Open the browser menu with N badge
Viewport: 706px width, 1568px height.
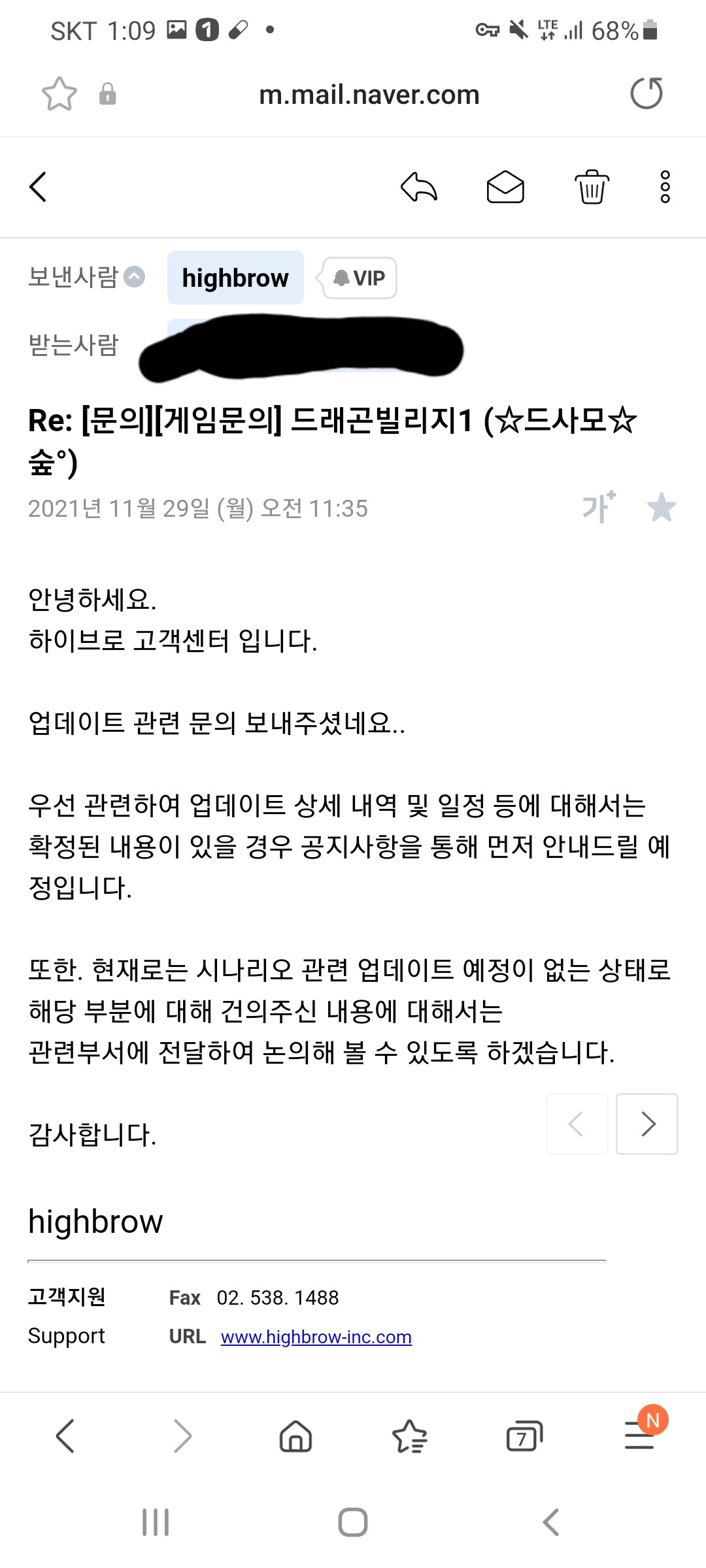641,1436
